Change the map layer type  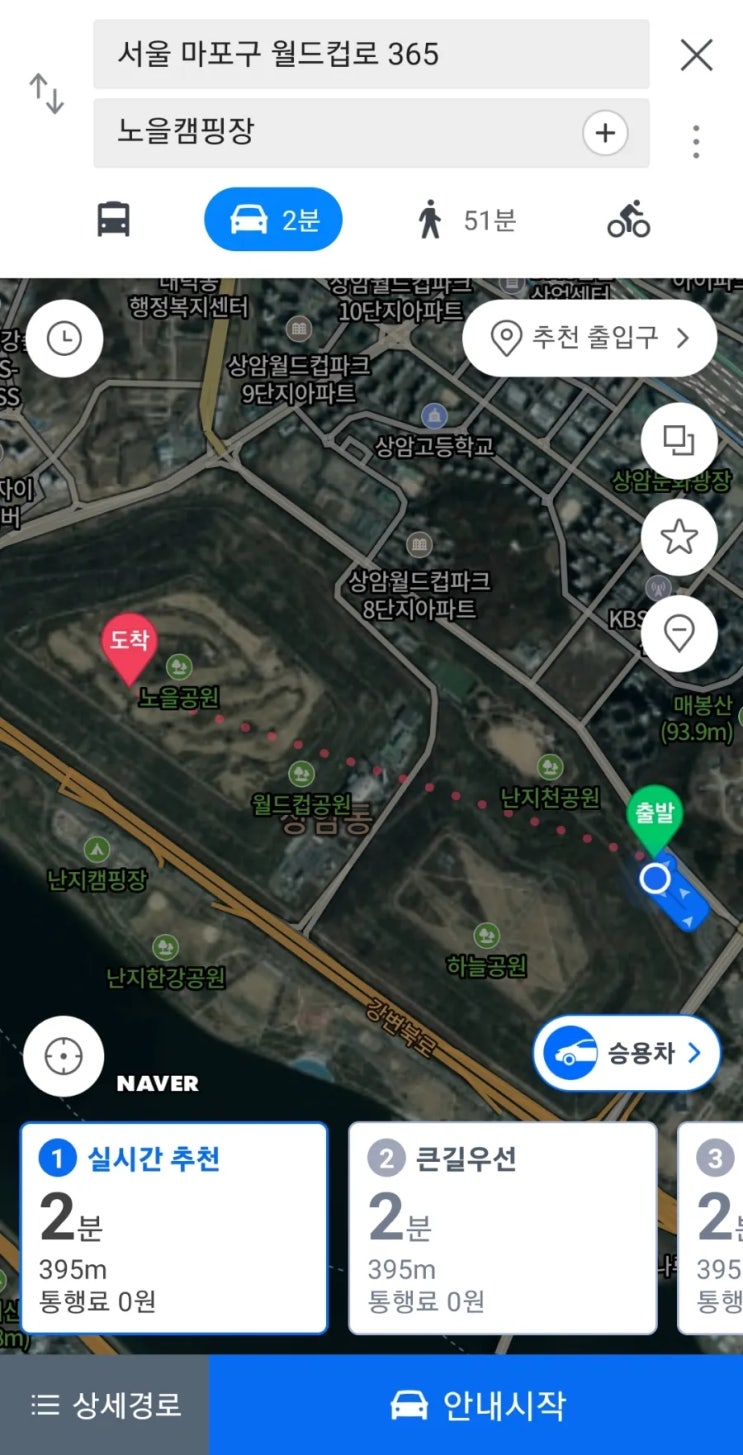click(679, 440)
